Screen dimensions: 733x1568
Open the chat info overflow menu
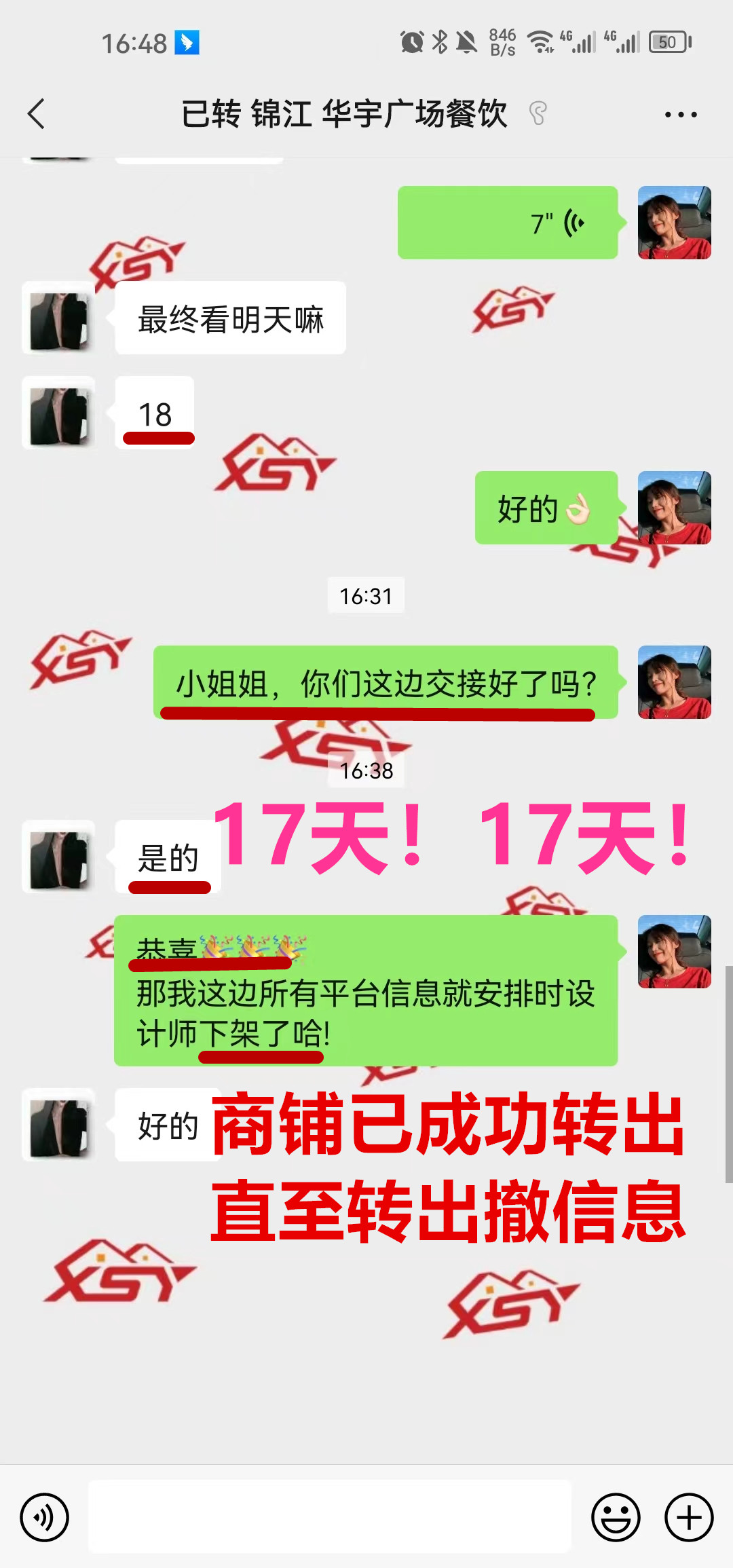(680, 115)
